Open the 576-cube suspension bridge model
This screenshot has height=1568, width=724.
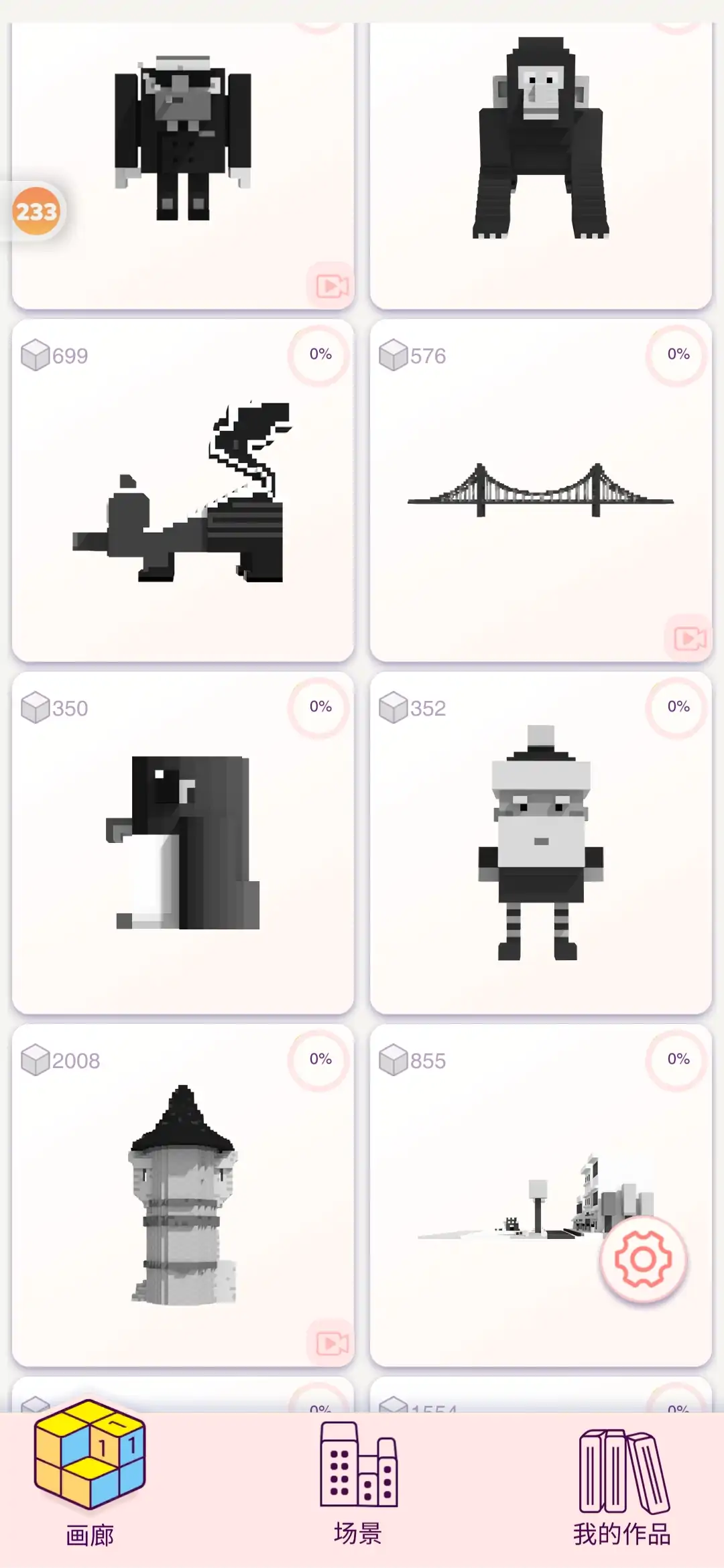pyautogui.click(x=540, y=493)
